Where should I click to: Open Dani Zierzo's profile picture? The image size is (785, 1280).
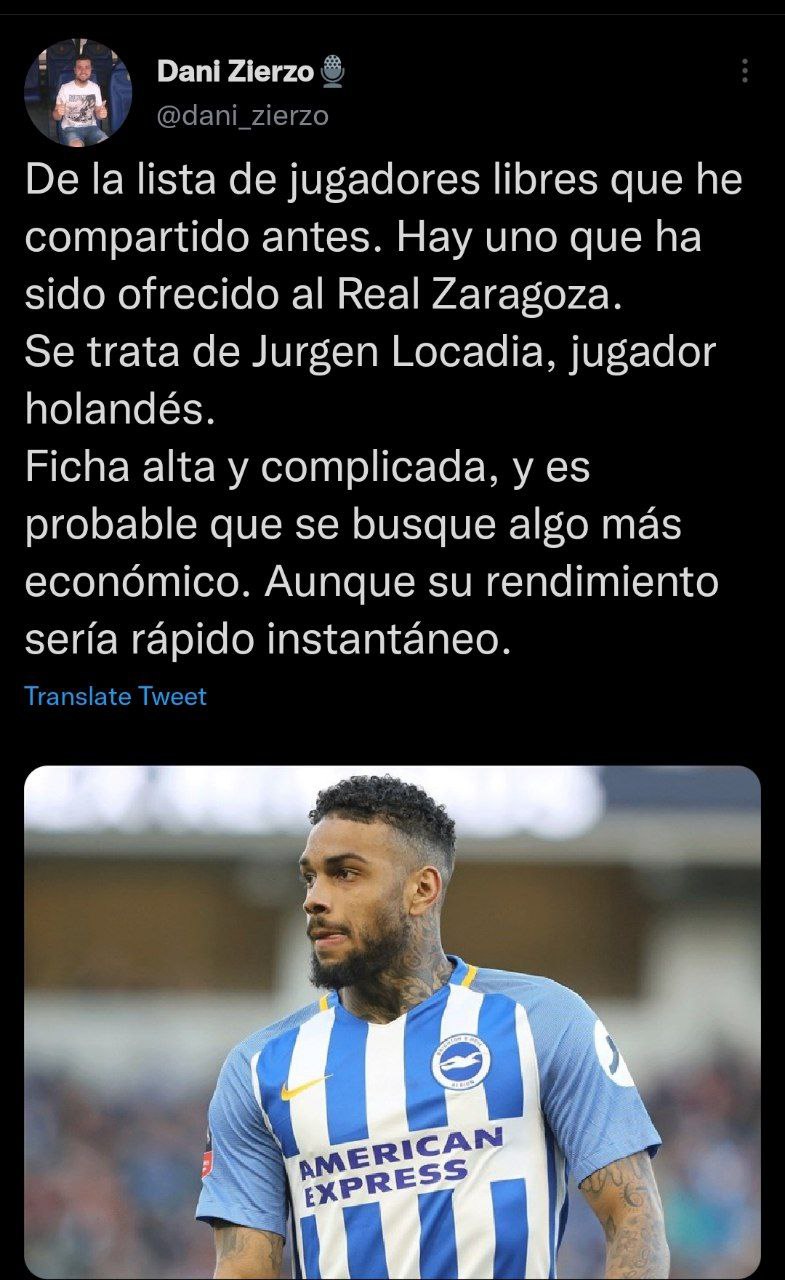[x=77, y=93]
